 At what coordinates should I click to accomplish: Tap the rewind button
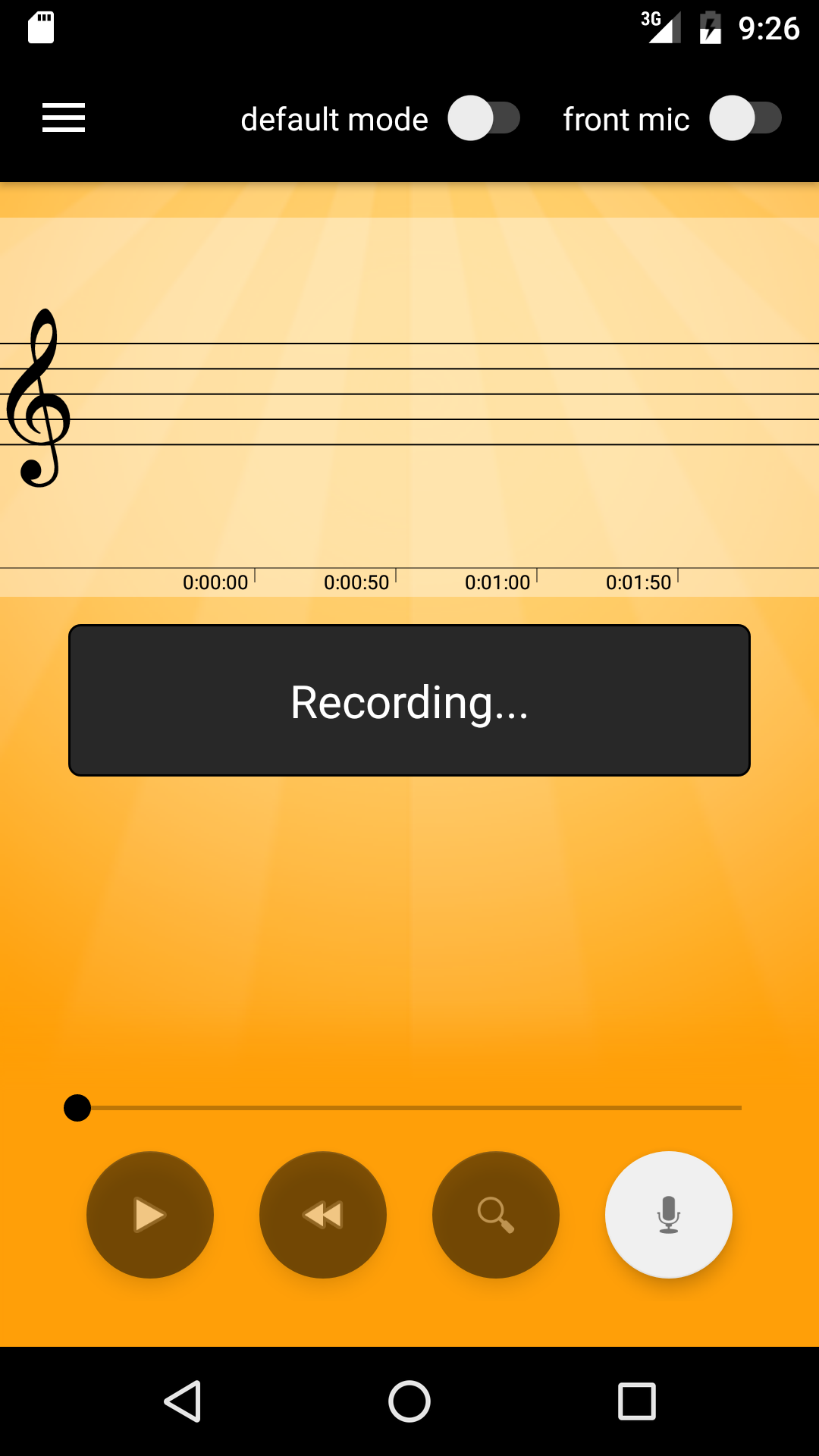(x=323, y=1215)
